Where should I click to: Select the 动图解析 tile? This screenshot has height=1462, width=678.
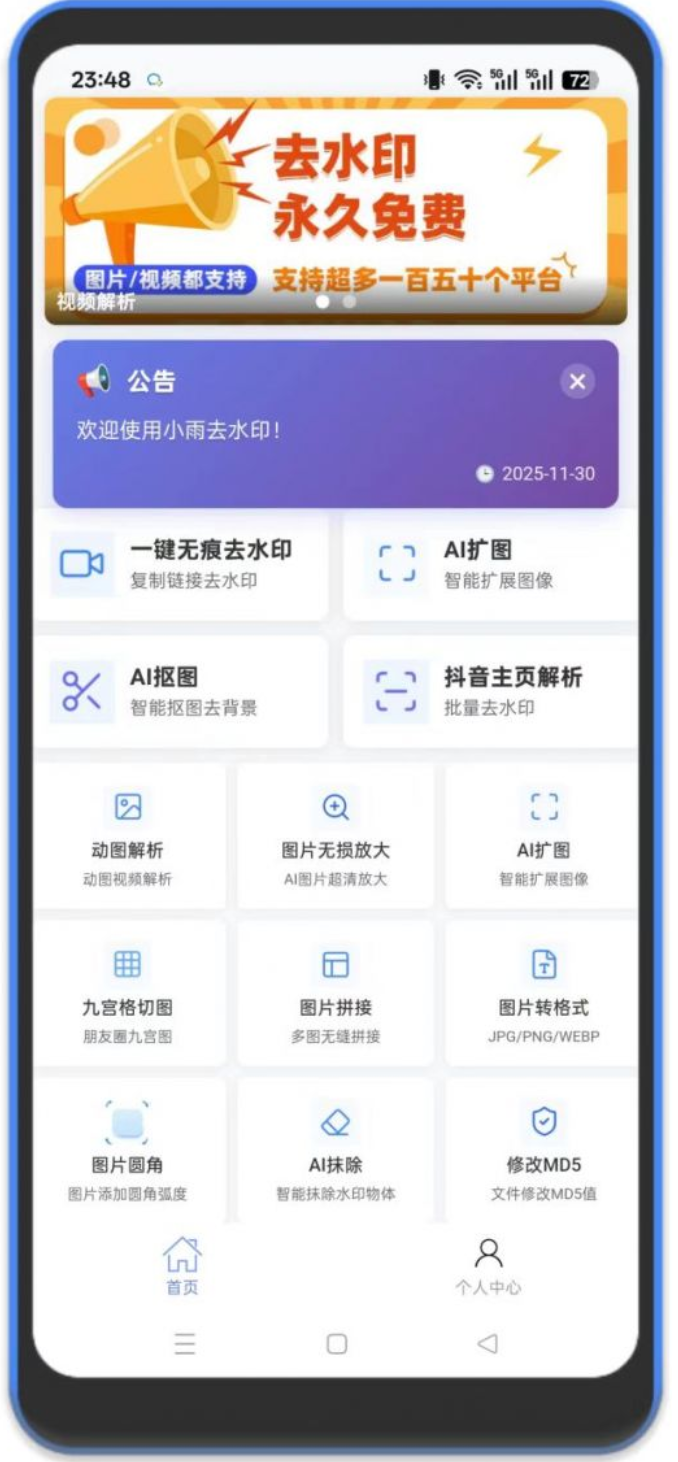point(128,835)
